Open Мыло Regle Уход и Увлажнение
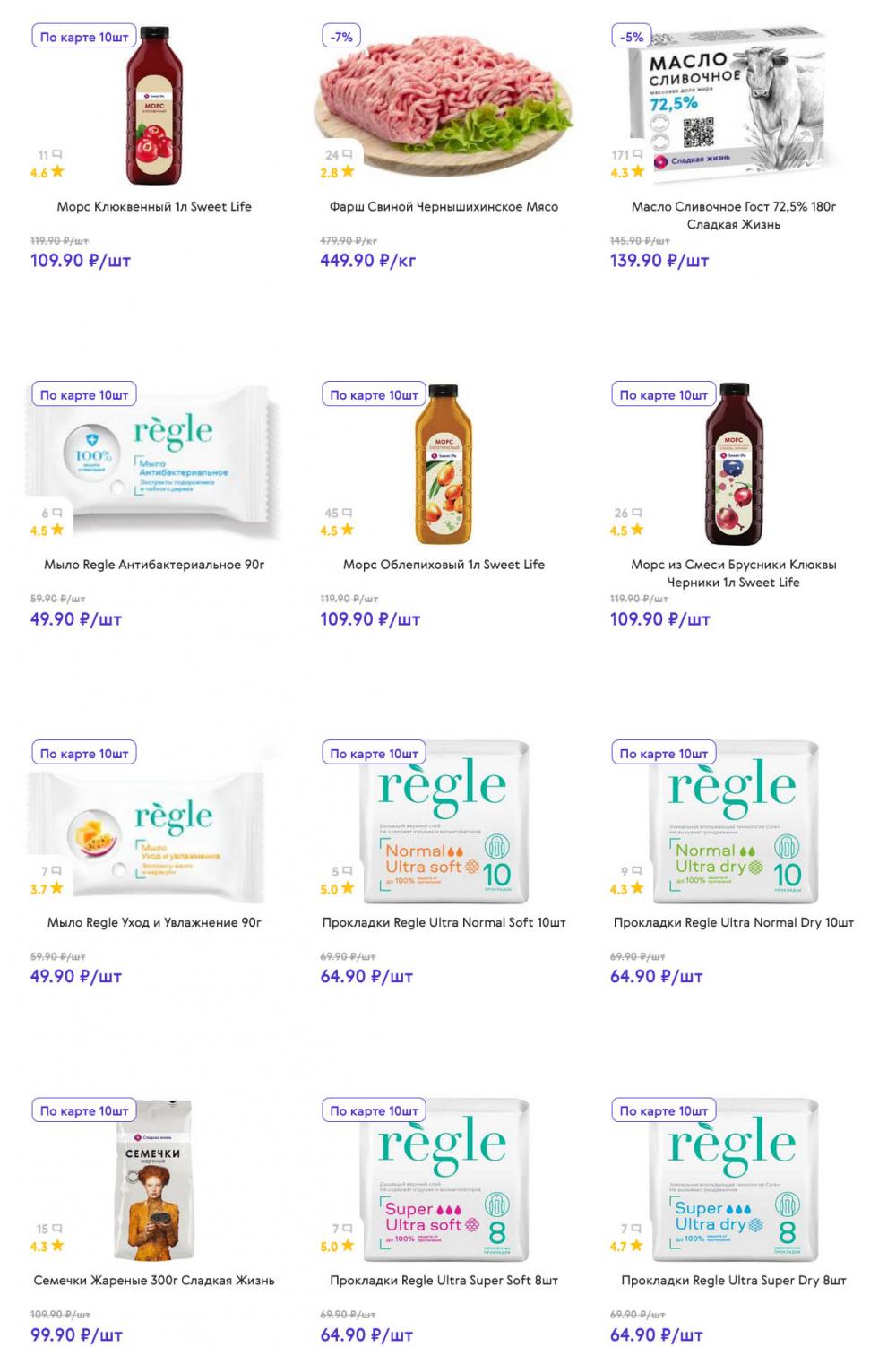Screen dimensions: 896x1347 (x=154, y=922)
